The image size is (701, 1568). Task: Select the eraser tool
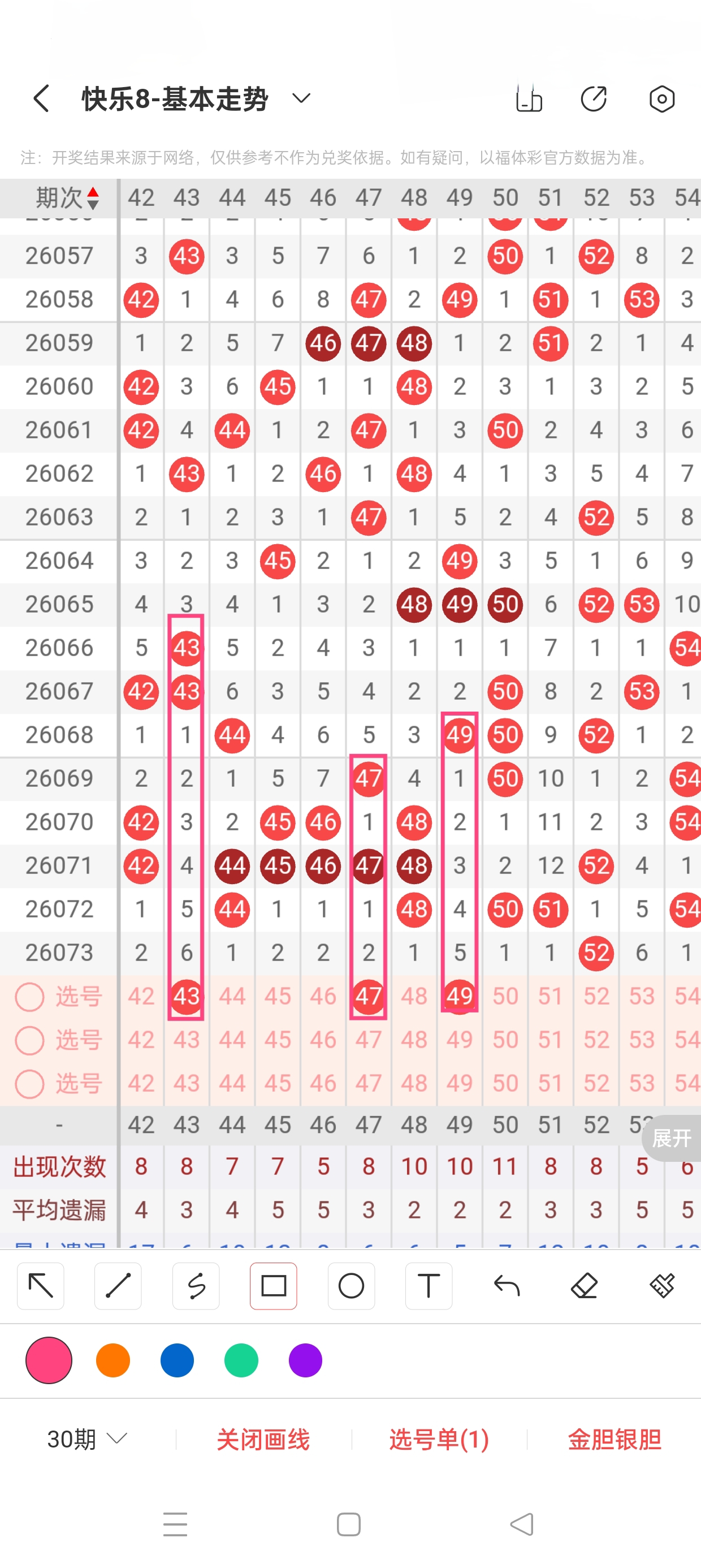click(x=584, y=1286)
